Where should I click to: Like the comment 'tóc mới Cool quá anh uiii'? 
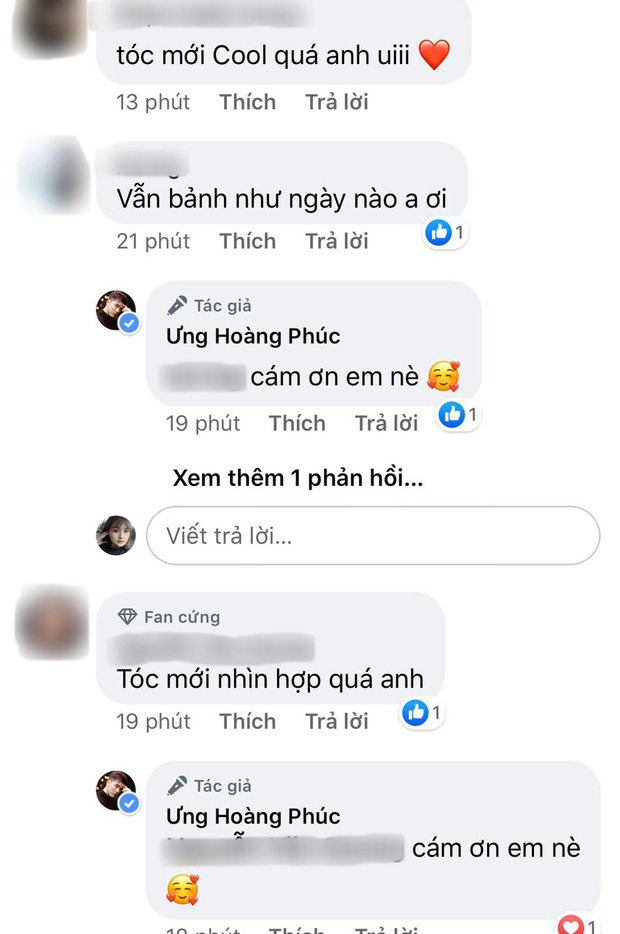[x=247, y=102]
